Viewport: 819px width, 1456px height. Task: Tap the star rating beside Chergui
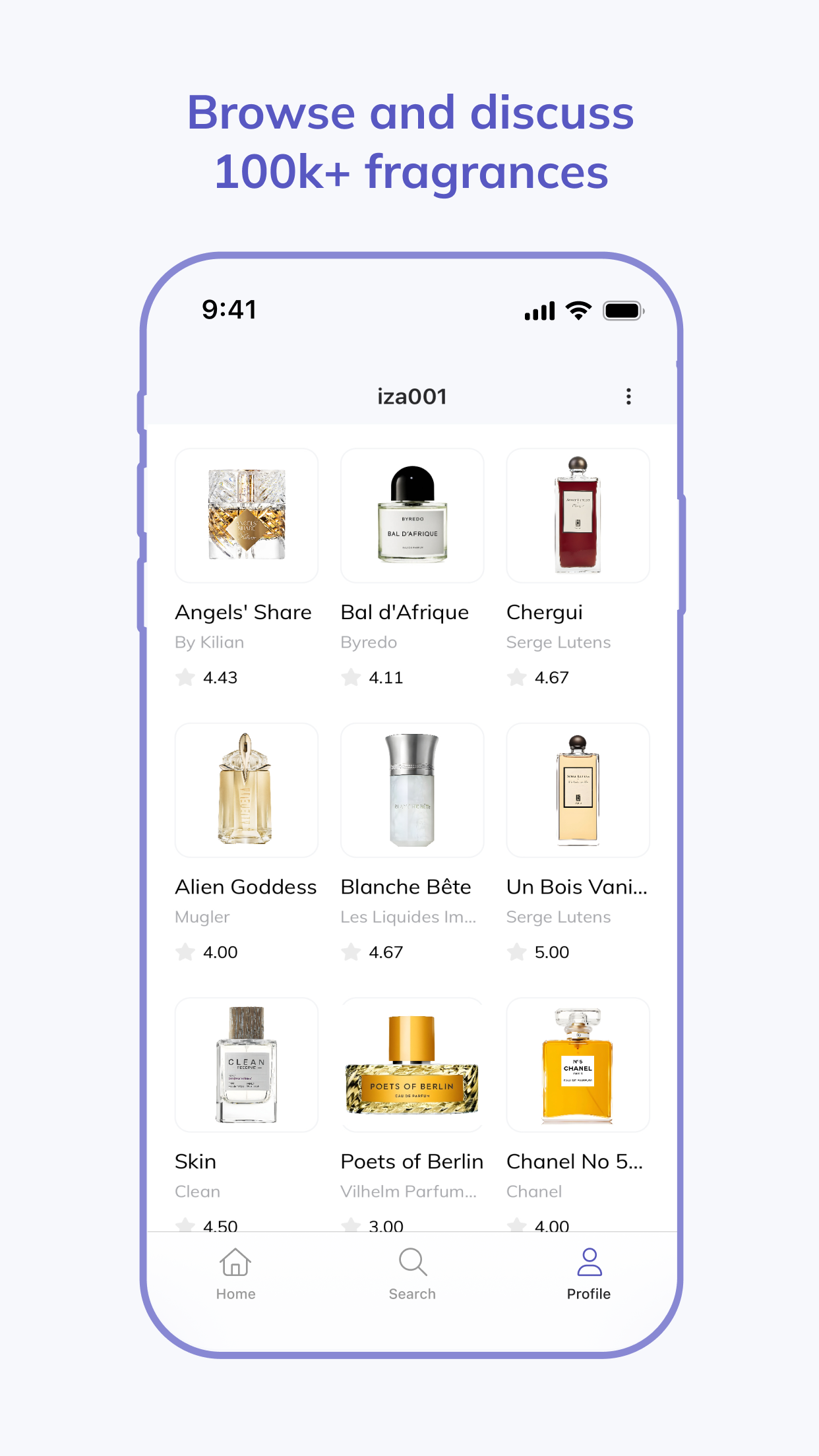(517, 677)
